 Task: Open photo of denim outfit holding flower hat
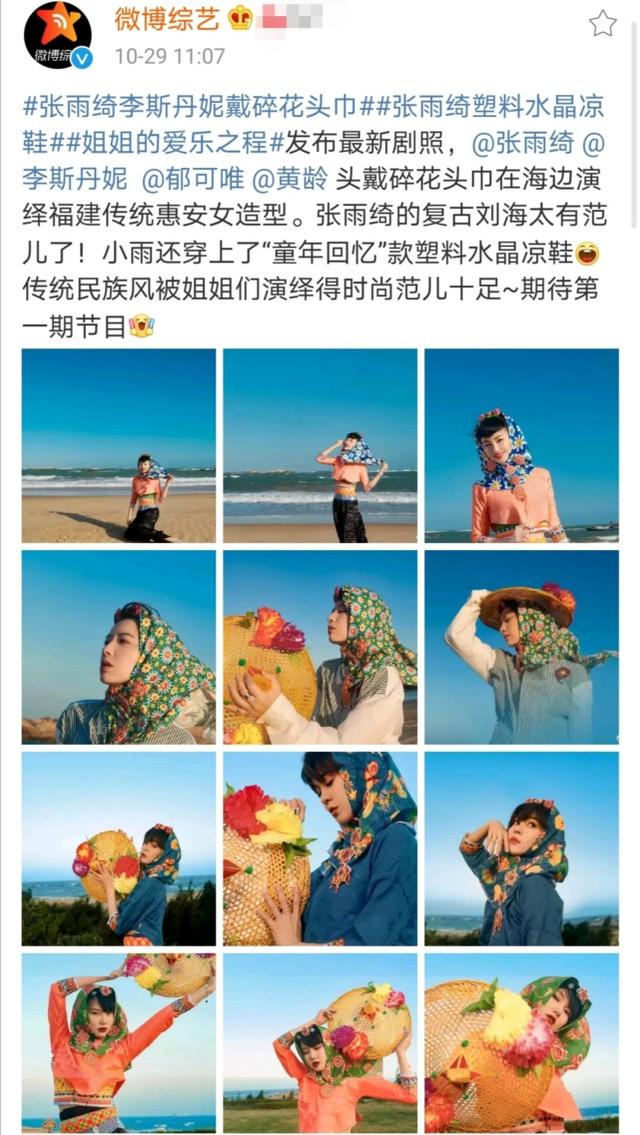coord(118,849)
